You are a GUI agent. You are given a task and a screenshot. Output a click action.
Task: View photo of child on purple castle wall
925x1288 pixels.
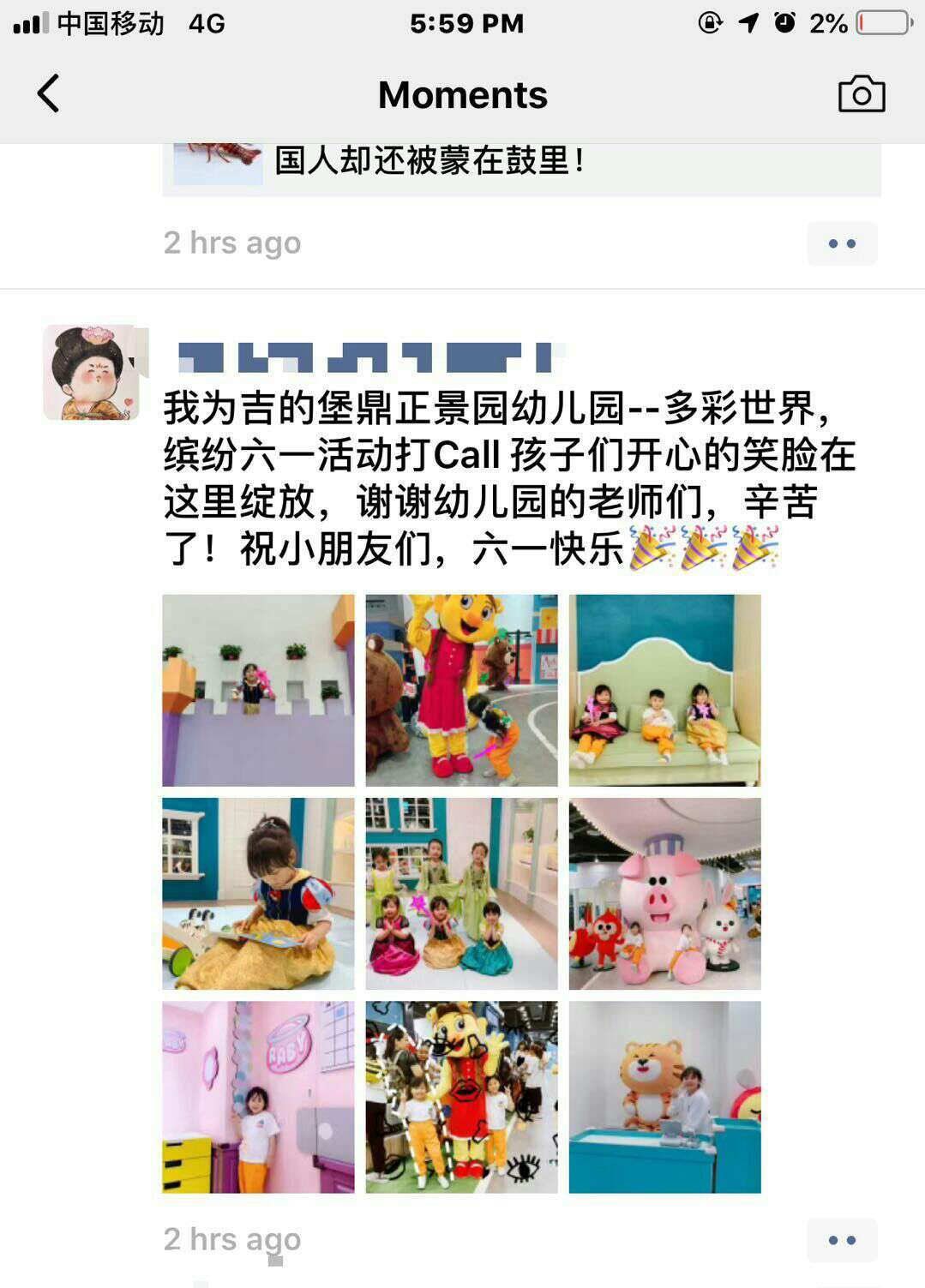click(258, 691)
